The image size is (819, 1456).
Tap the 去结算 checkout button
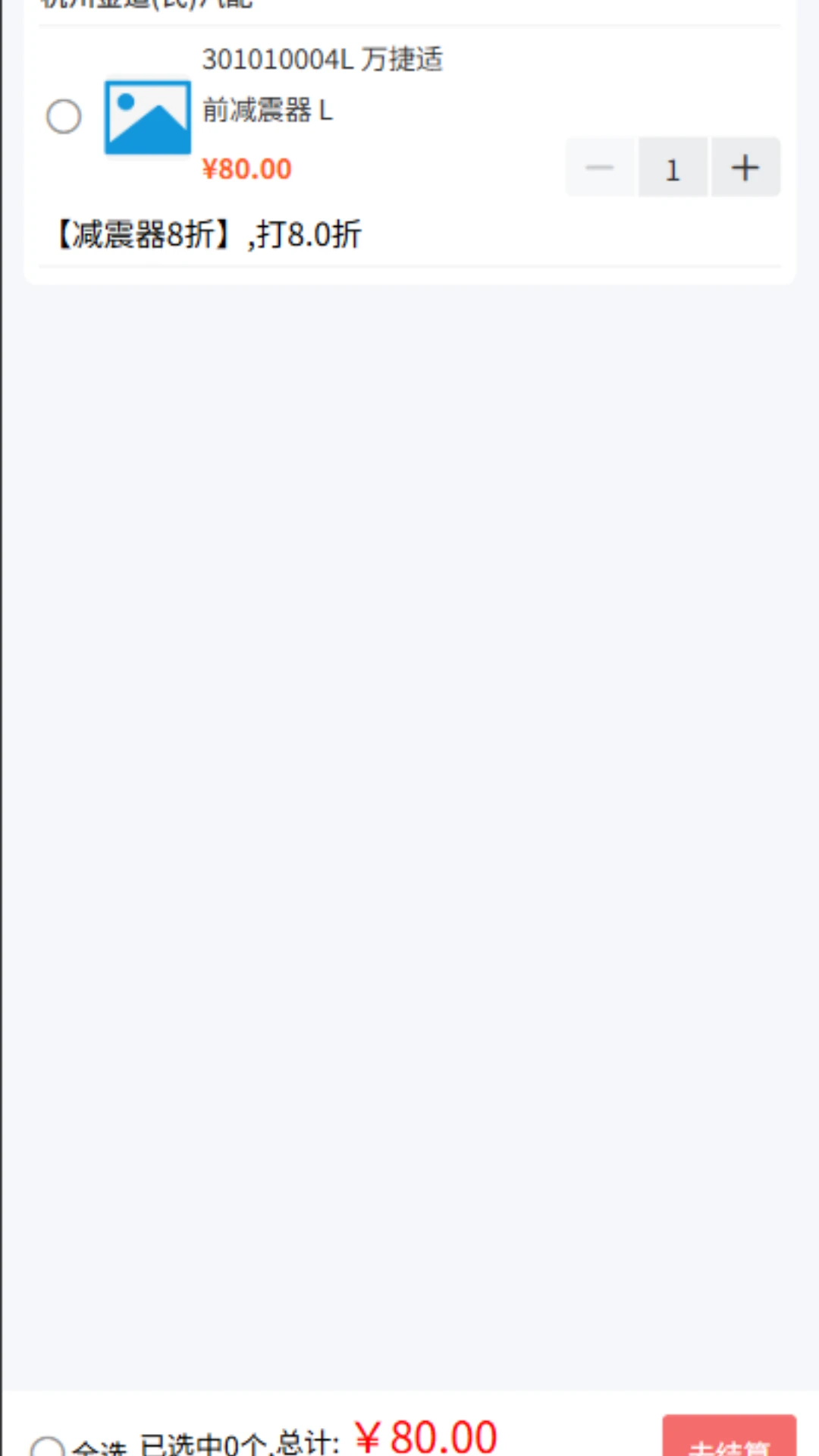click(729, 1439)
